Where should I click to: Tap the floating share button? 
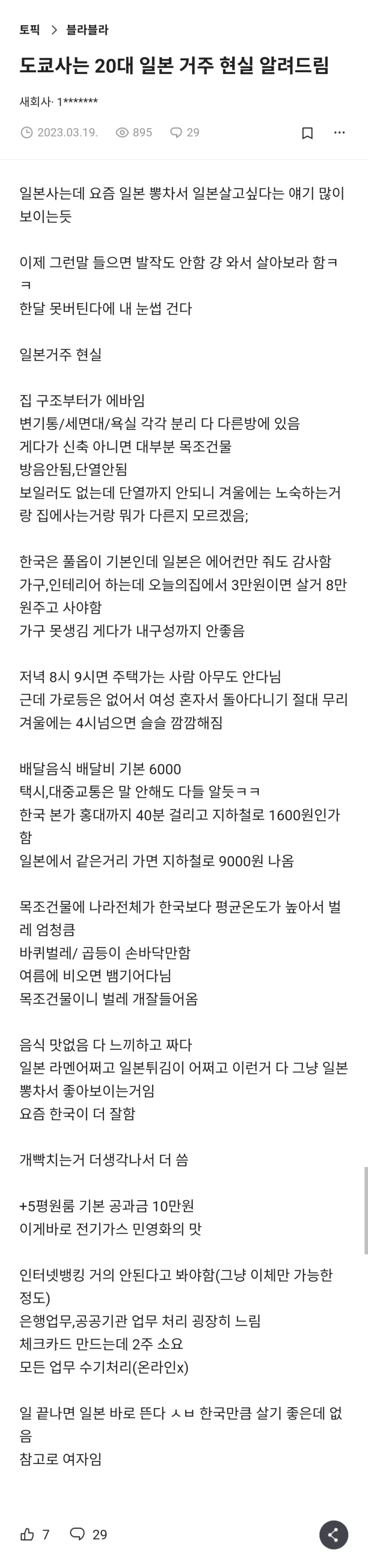333,1534
